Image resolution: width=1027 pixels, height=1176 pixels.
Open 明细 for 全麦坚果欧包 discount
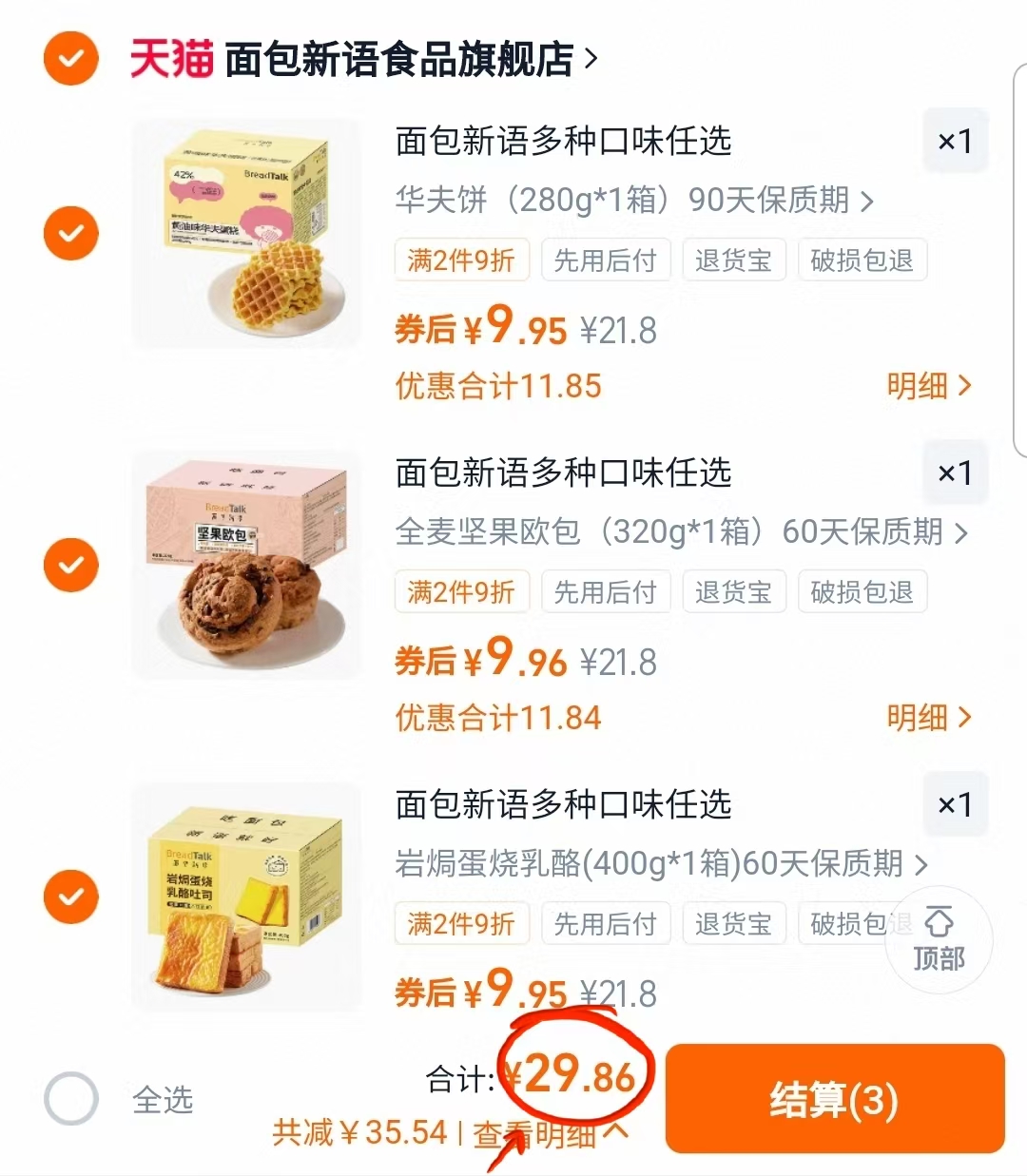point(932,718)
